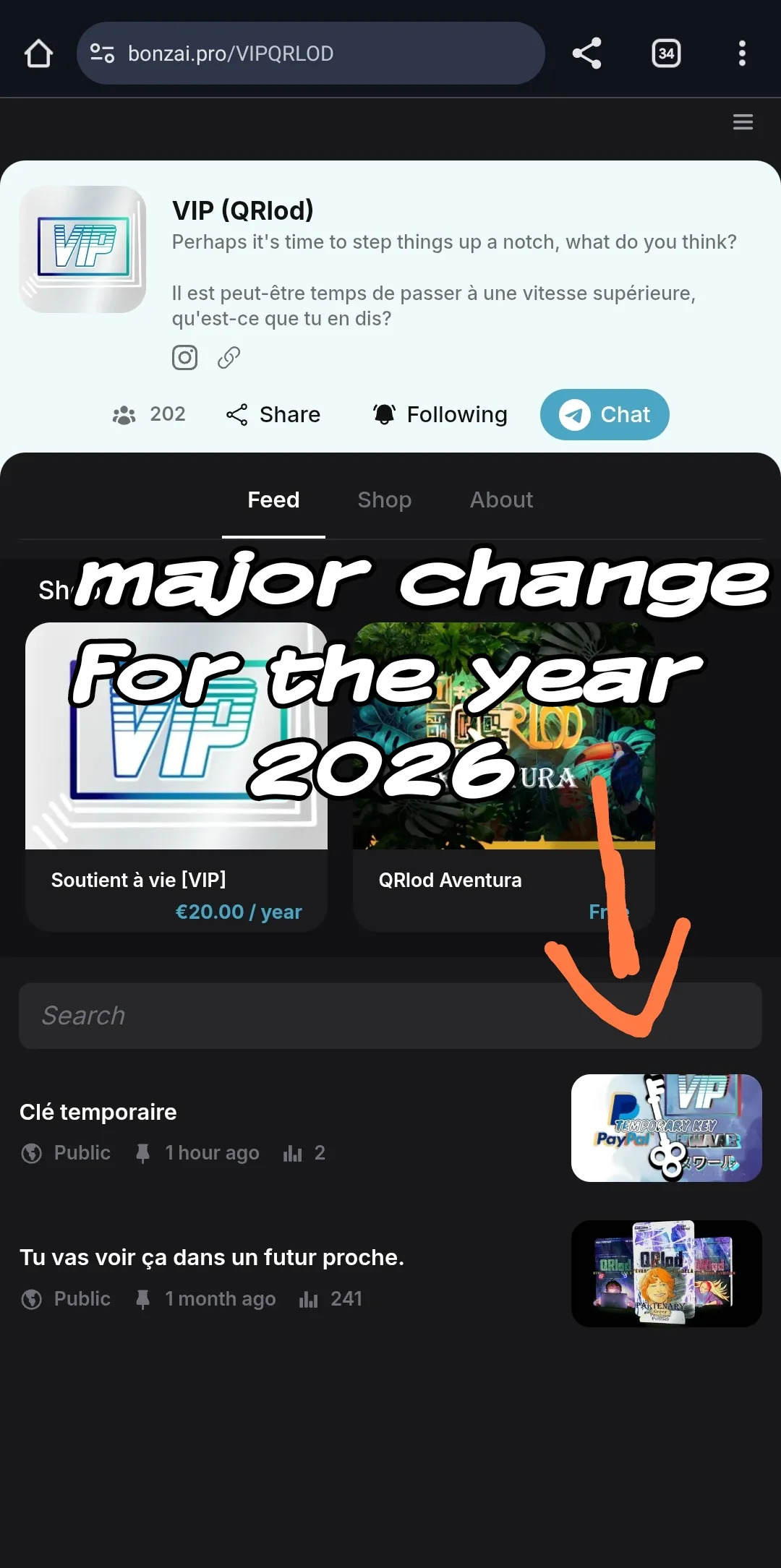Open the tab switcher showing 34
The image size is (781, 1568).
pos(666,53)
